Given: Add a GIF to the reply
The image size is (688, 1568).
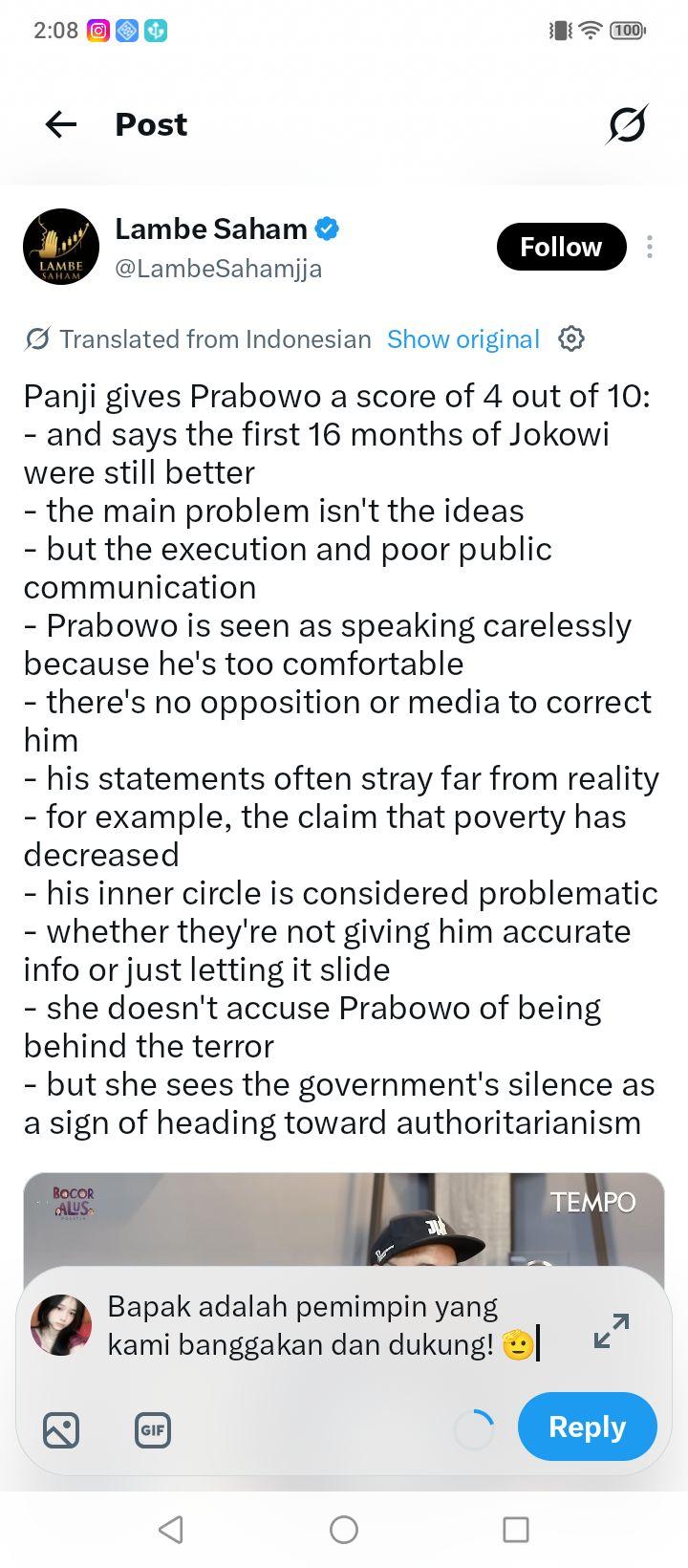Looking at the screenshot, I should pos(153,1430).
